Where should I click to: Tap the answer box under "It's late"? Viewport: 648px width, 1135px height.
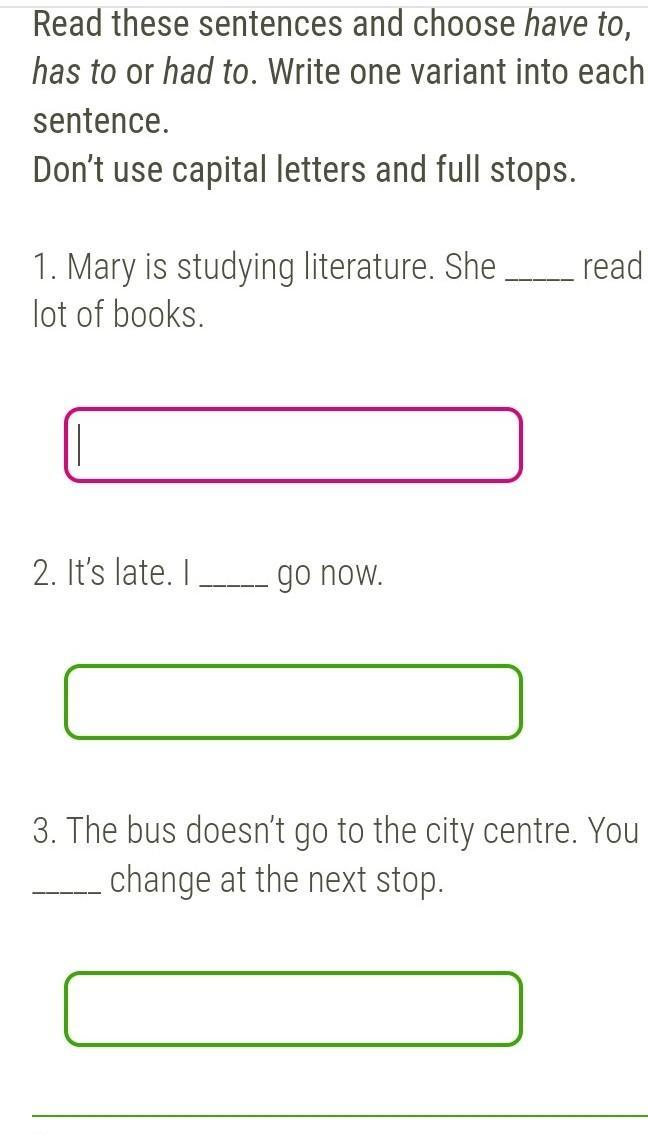click(293, 701)
